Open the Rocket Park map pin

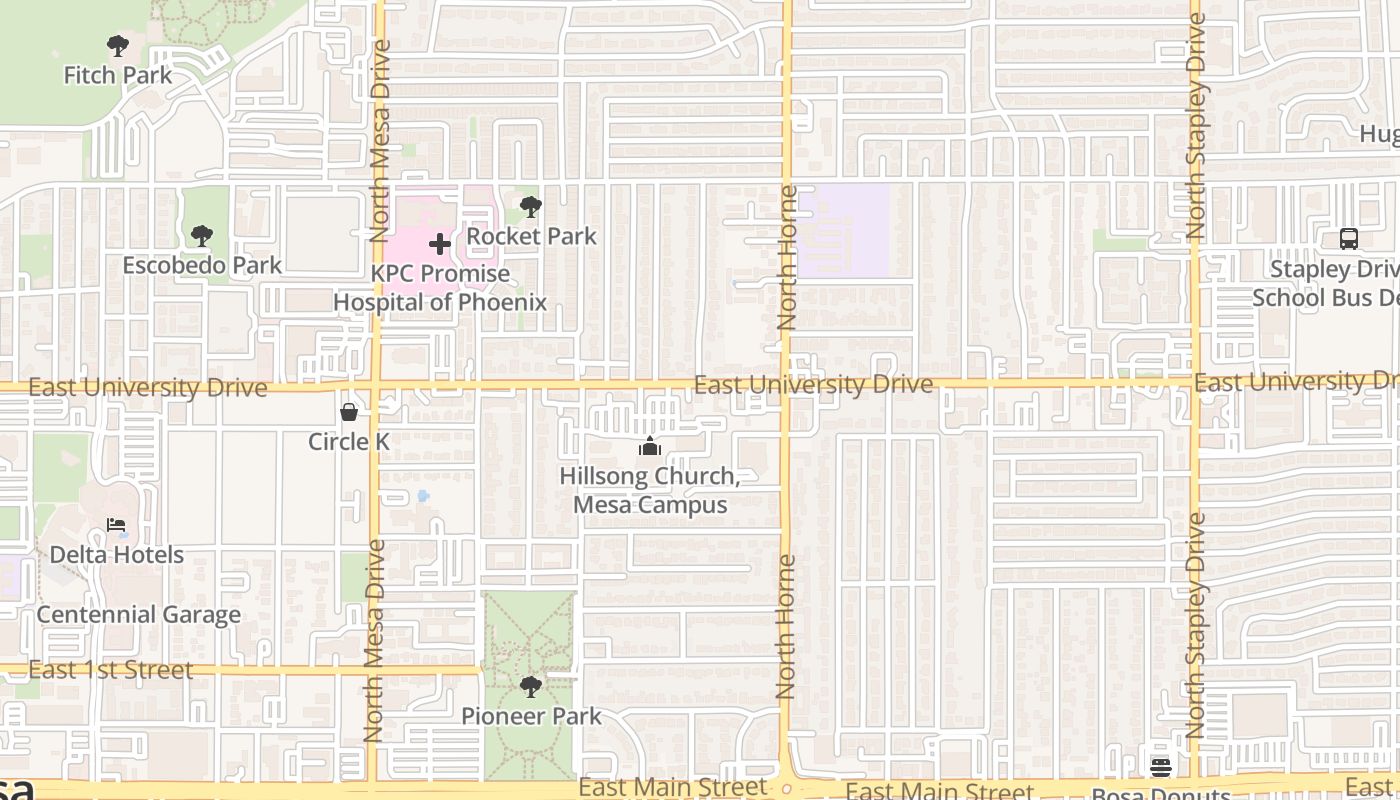point(531,208)
